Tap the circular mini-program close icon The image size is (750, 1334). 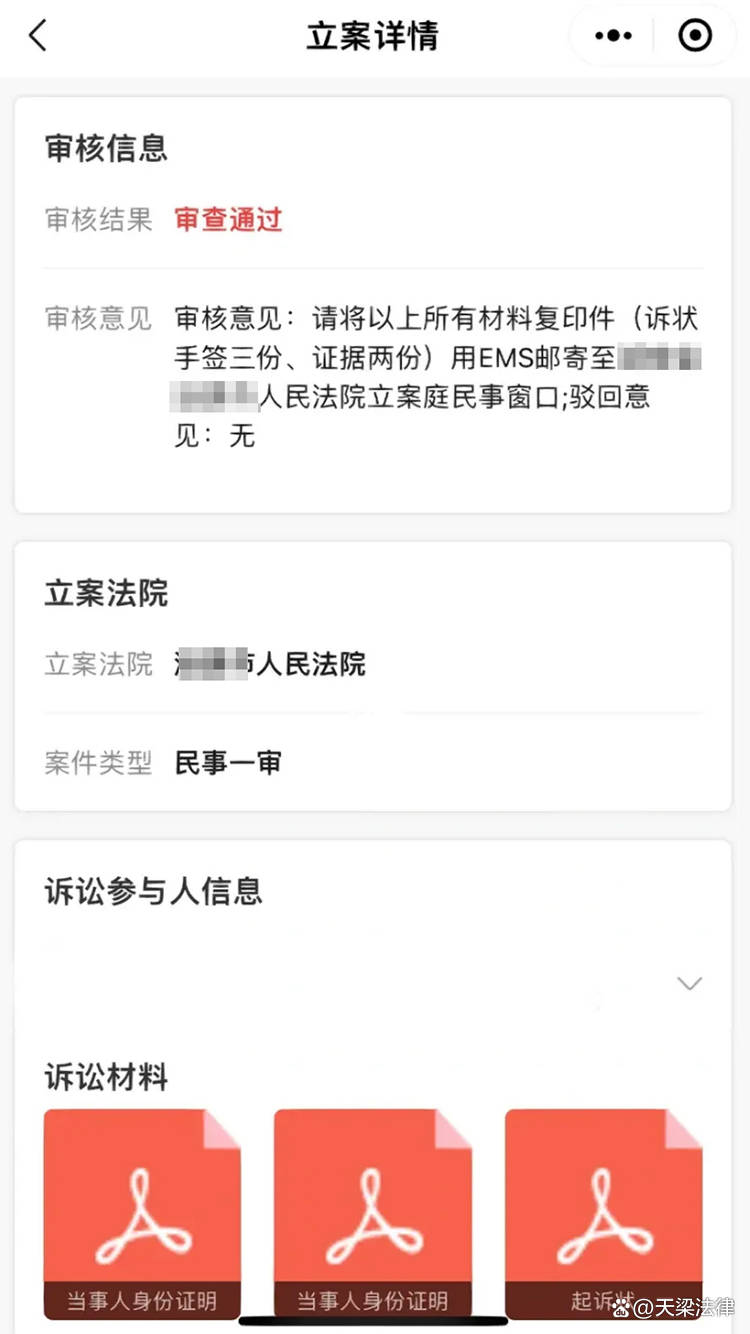[695, 35]
